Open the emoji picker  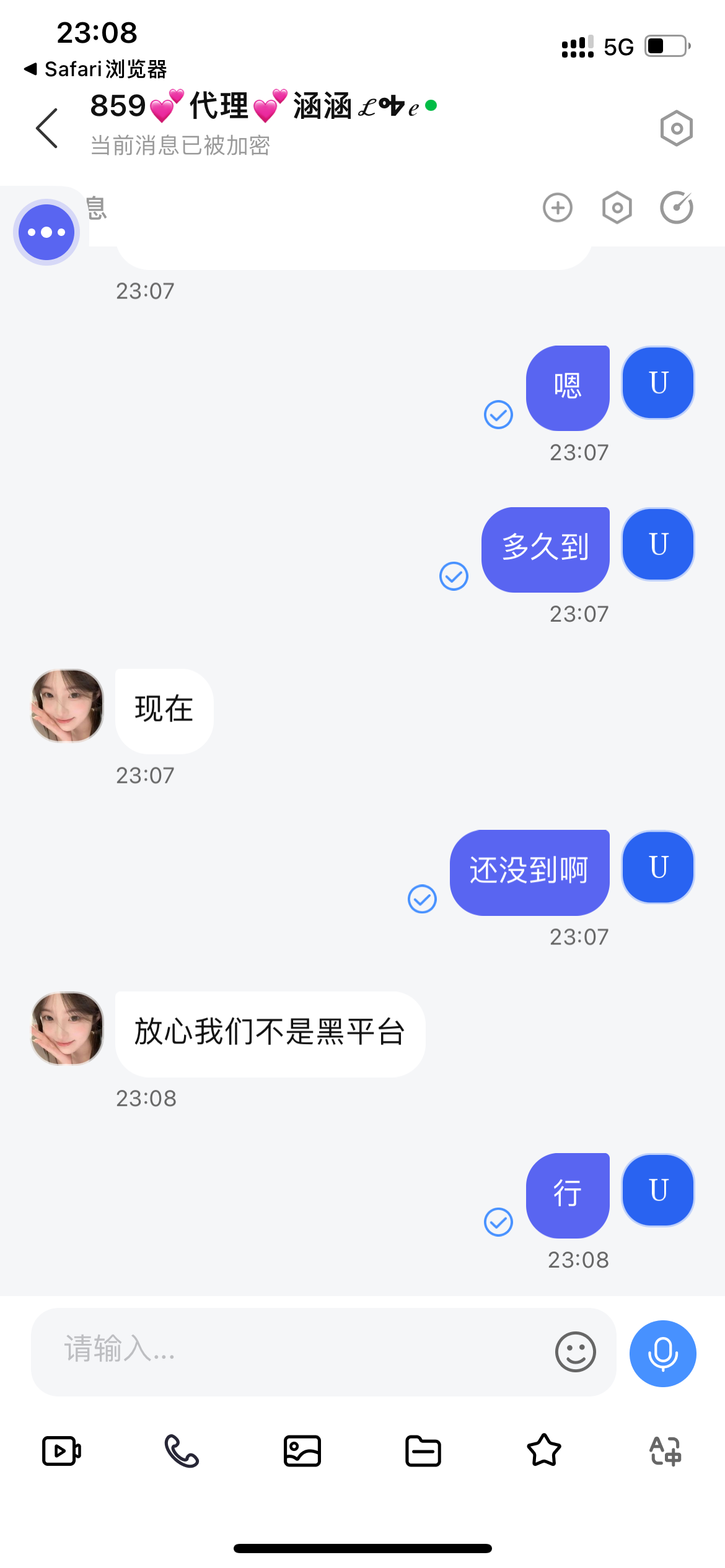tap(575, 1351)
